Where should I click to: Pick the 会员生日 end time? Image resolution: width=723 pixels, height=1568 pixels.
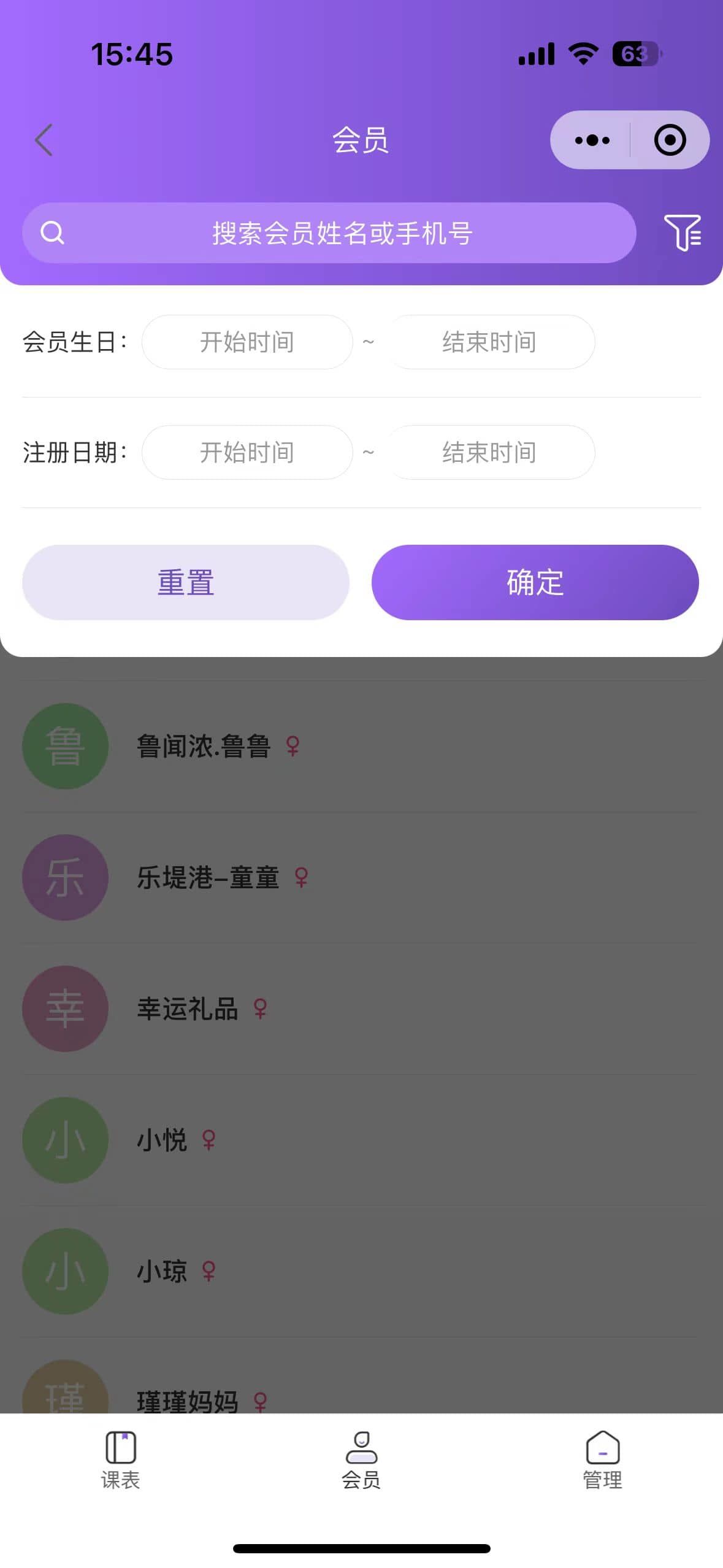pos(489,342)
